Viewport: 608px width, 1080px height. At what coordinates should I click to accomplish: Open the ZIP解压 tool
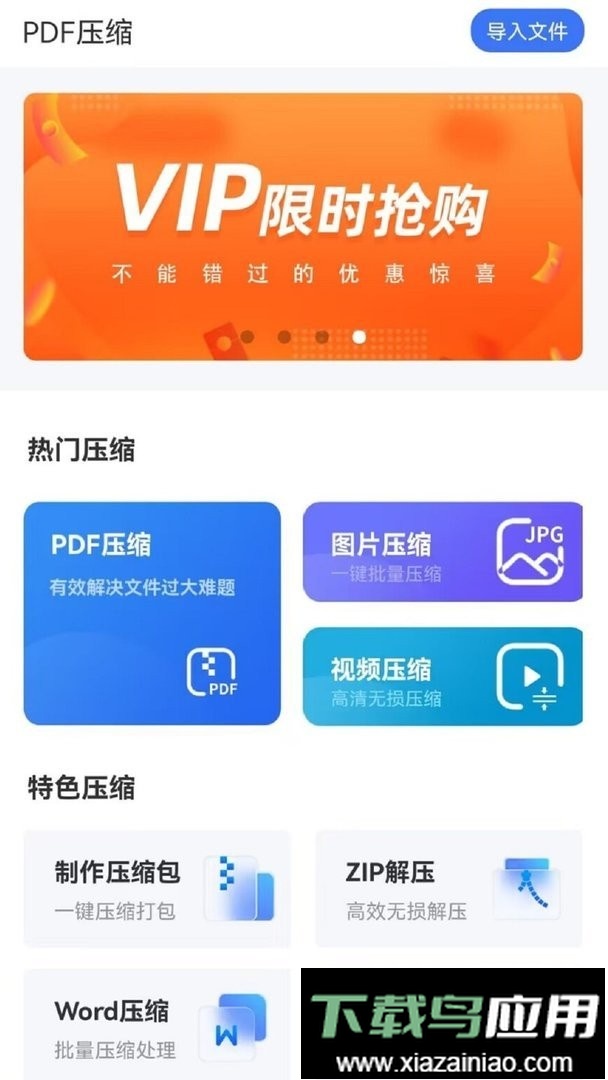[448, 888]
